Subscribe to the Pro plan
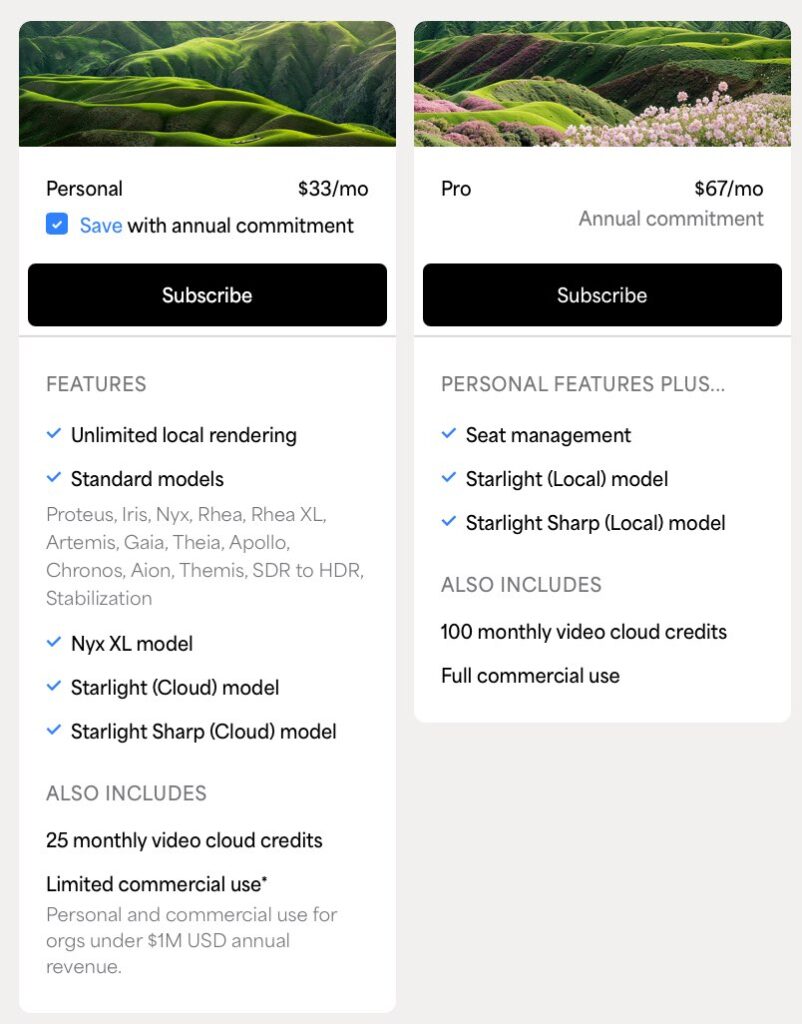Viewport: 802px width, 1024px height. click(602, 295)
